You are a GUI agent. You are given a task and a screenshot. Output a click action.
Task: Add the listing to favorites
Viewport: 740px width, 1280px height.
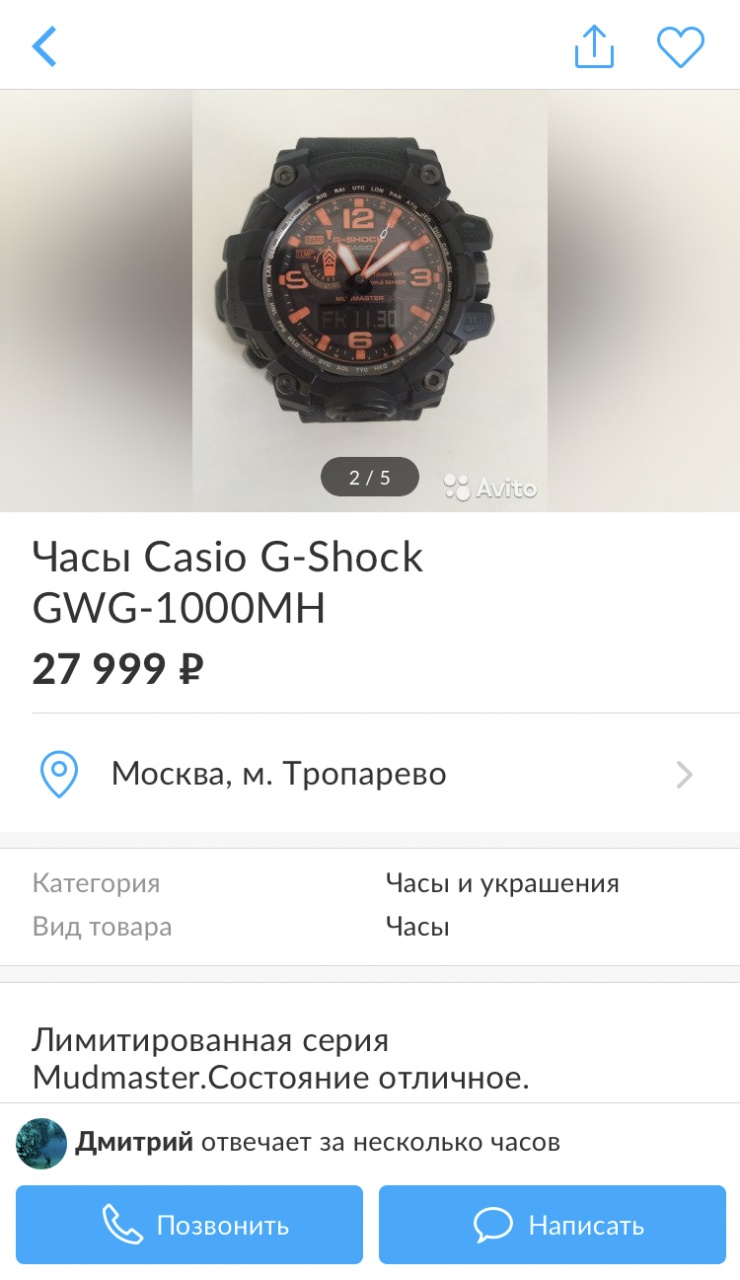pyautogui.click(x=680, y=46)
